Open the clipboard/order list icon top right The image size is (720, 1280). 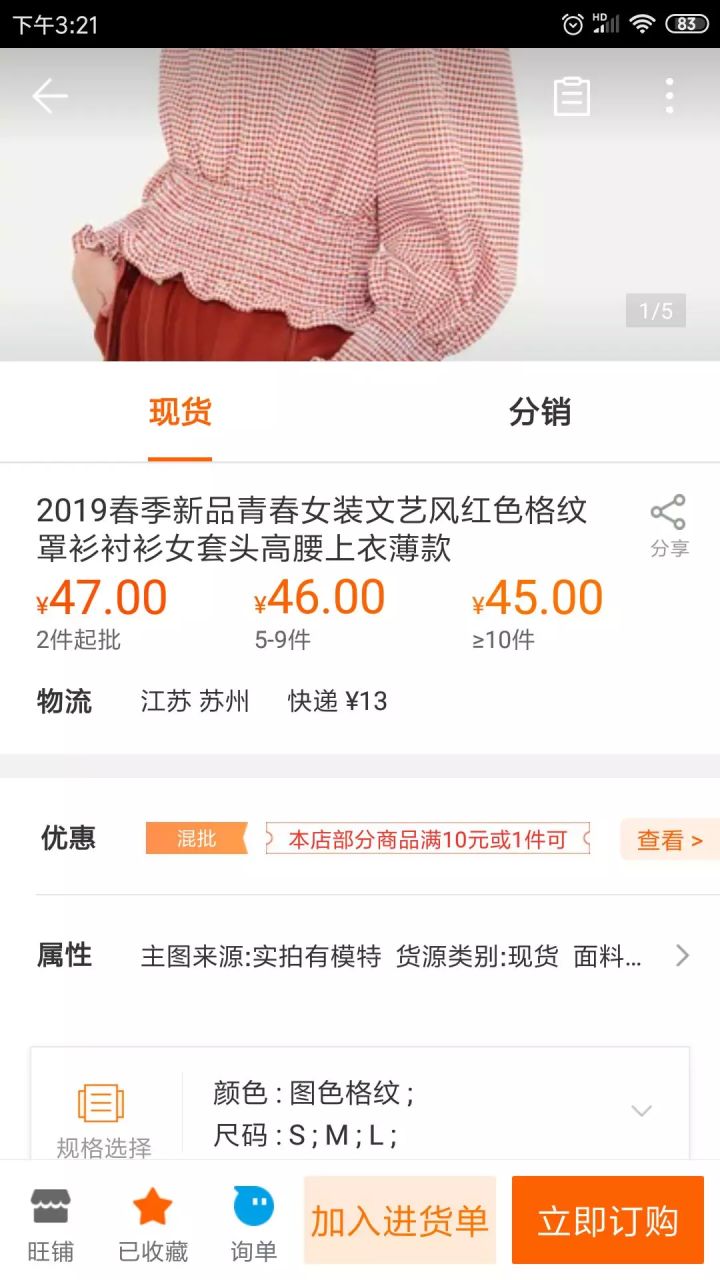[x=571, y=96]
